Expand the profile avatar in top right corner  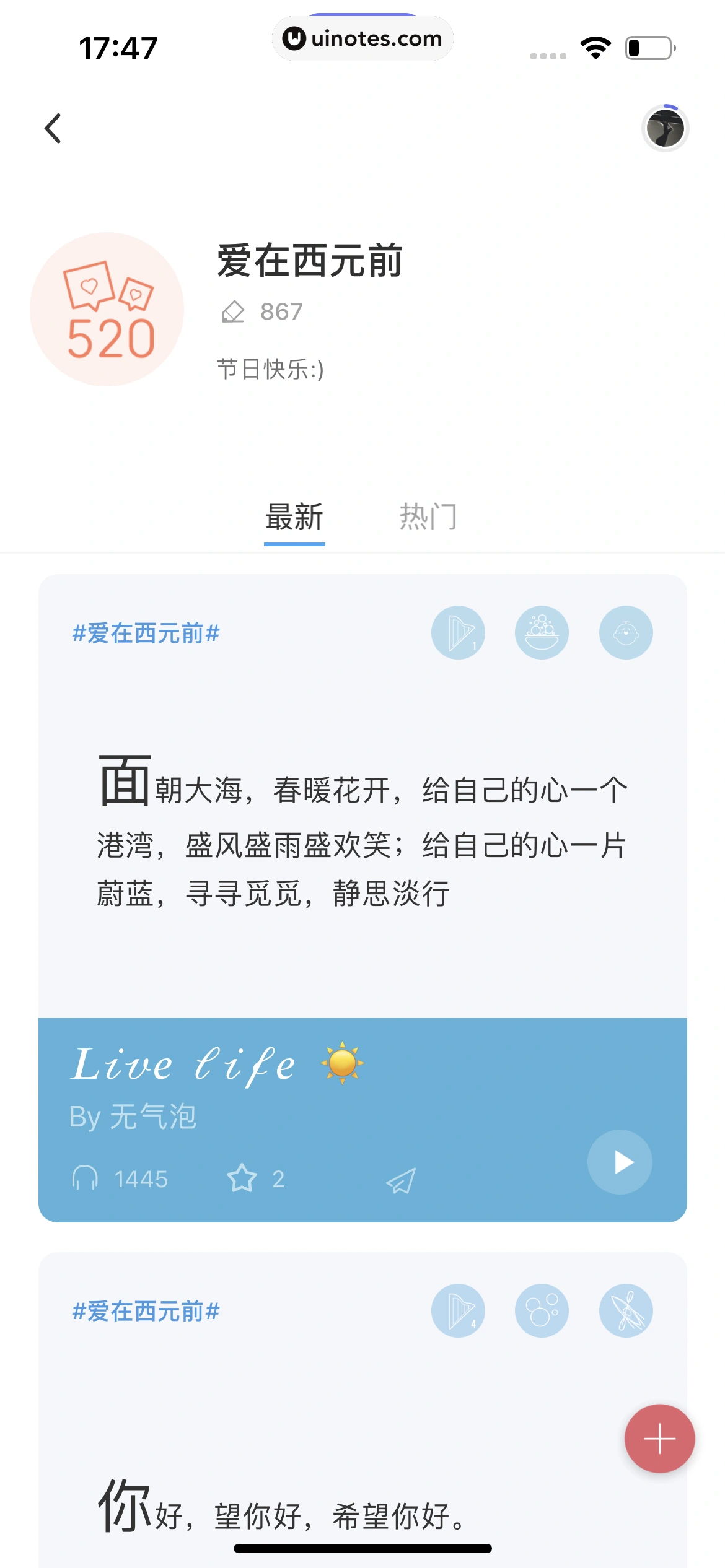tap(665, 128)
